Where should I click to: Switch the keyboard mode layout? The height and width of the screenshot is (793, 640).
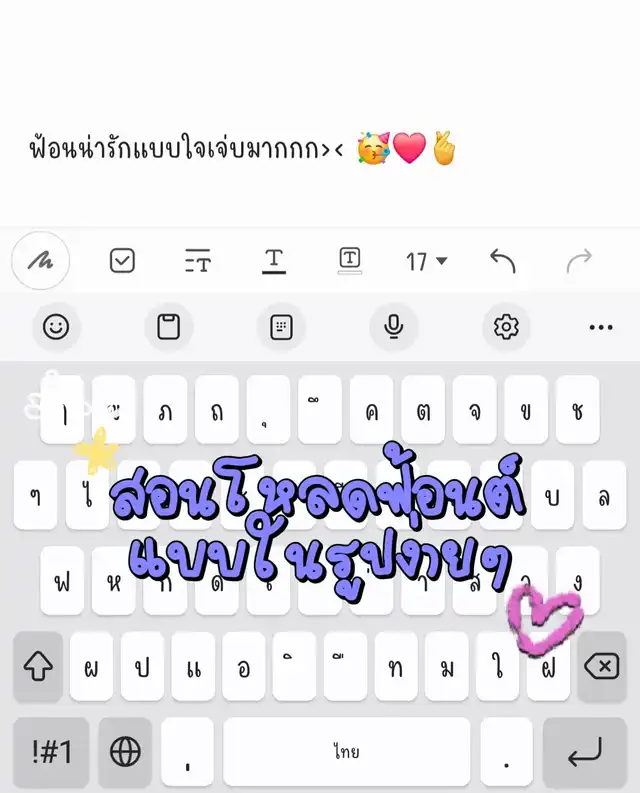click(x=281, y=327)
